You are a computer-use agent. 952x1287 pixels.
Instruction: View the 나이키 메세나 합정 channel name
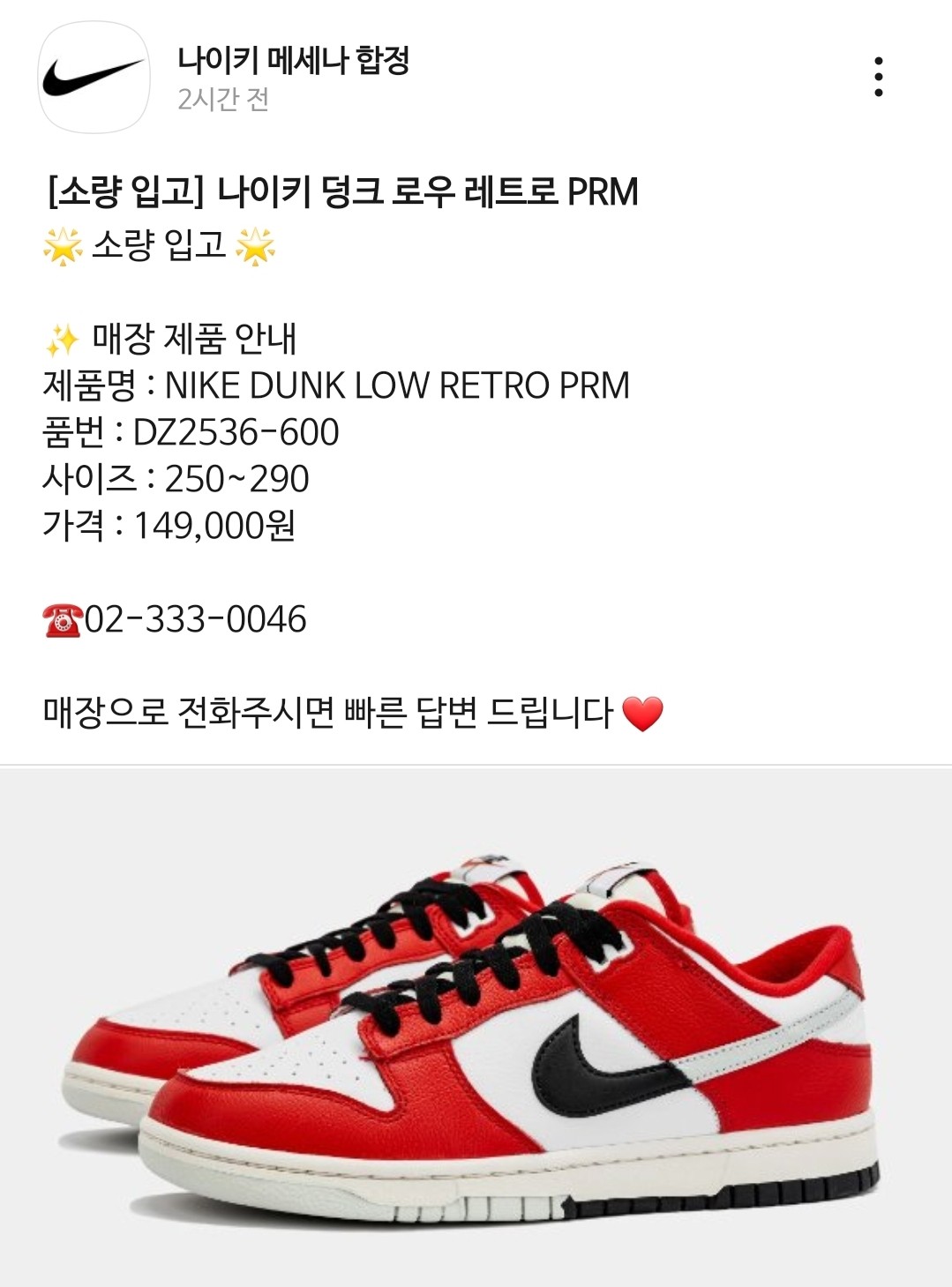(293, 60)
